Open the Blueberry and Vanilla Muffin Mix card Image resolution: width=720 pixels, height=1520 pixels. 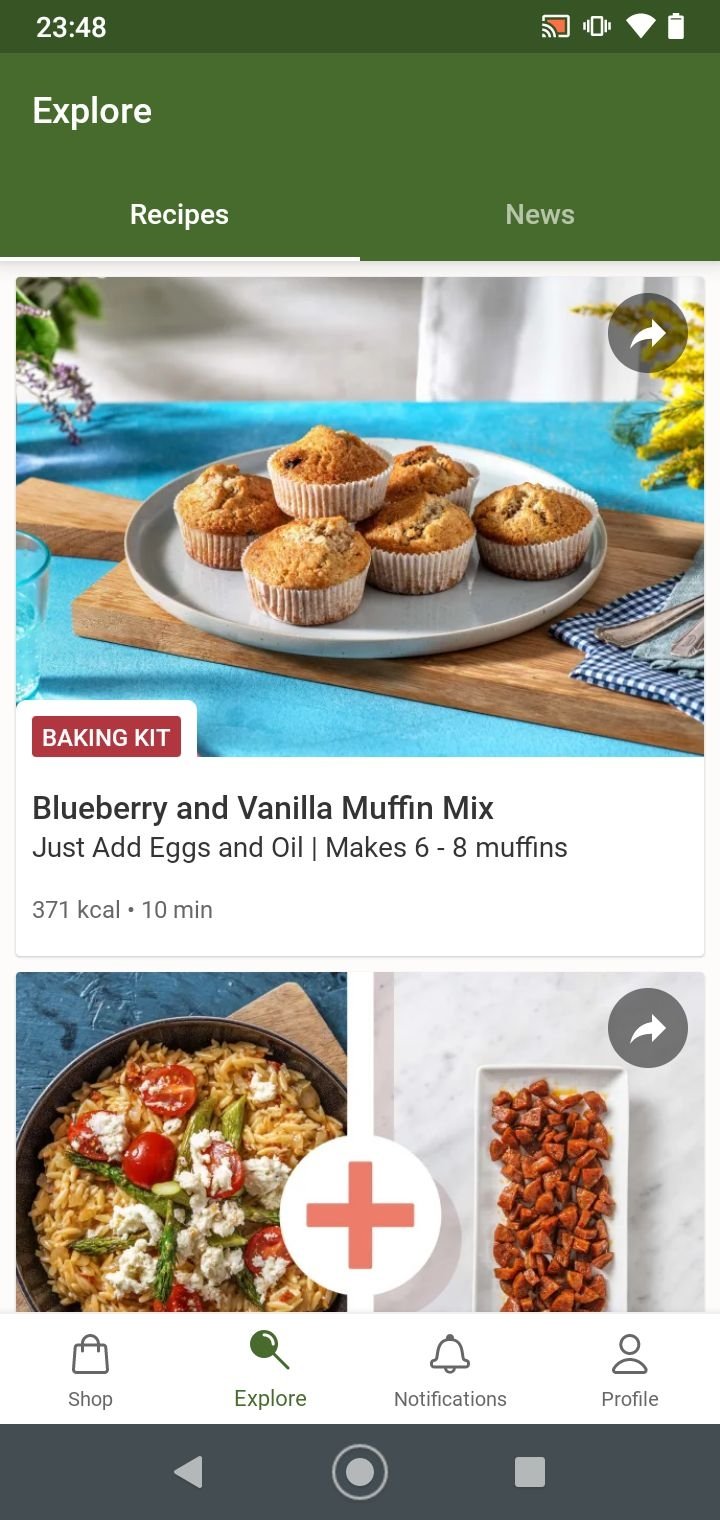pyautogui.click(x=360, y=616)
